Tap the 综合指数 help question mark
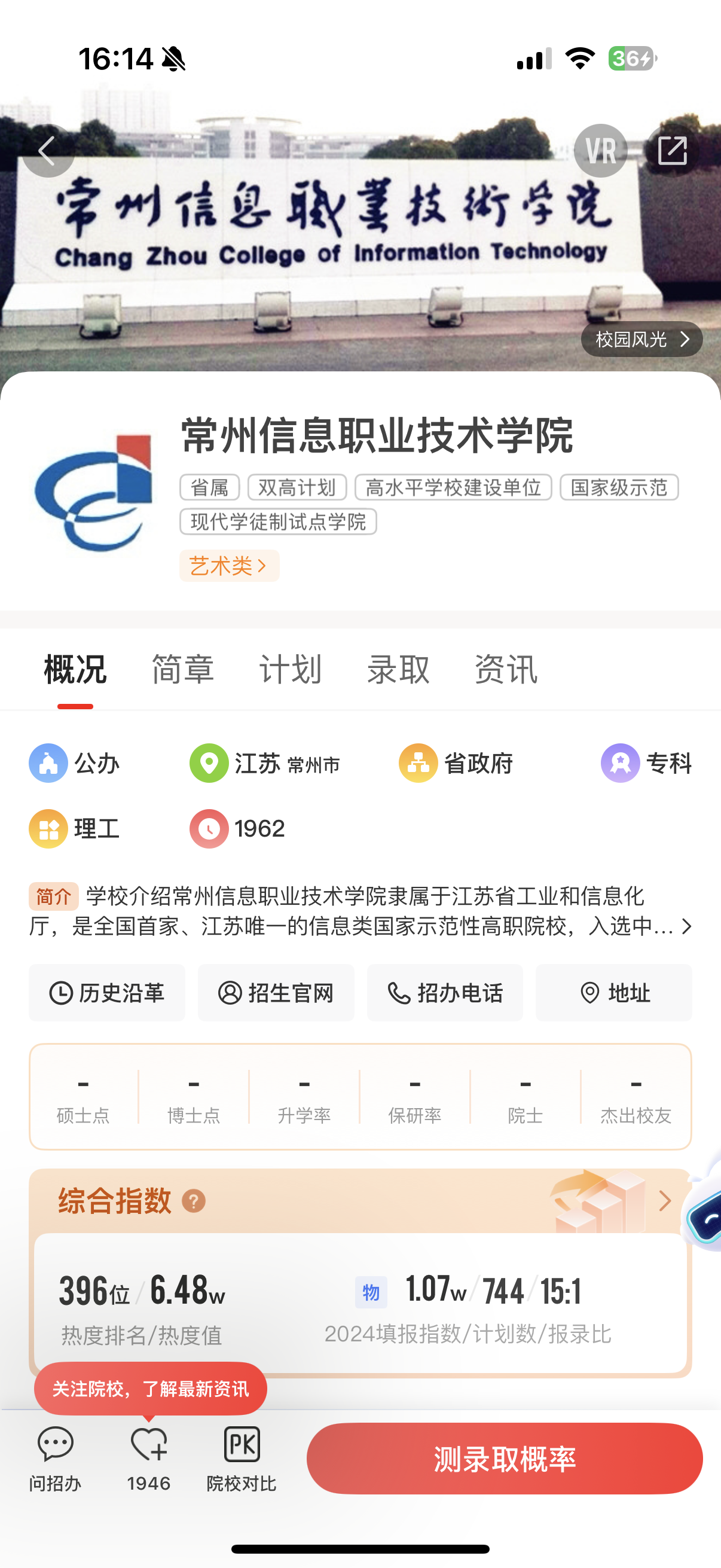The height and width of the screenshot is (1568, 721). click(194, 1201)
